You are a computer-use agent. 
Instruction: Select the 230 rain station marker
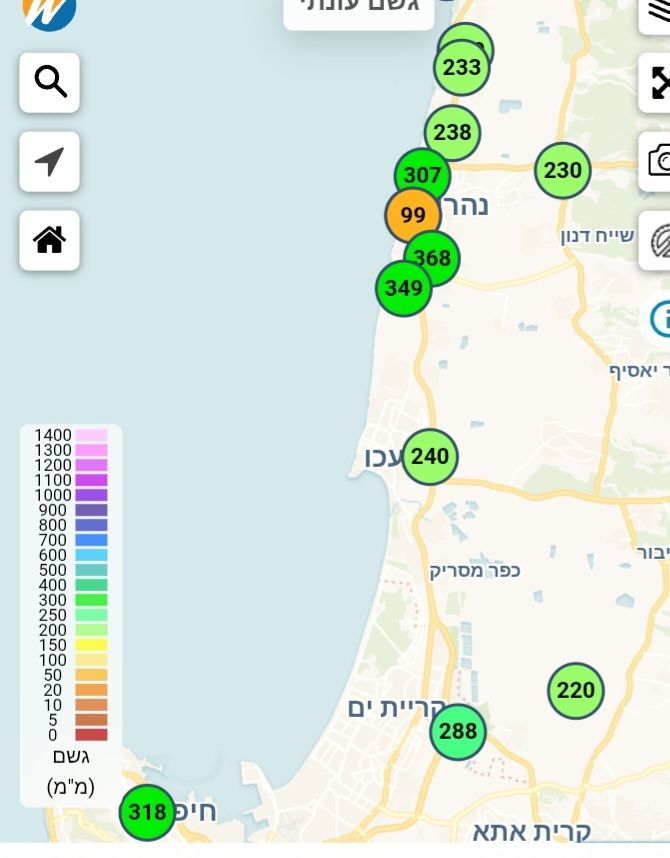563,170
